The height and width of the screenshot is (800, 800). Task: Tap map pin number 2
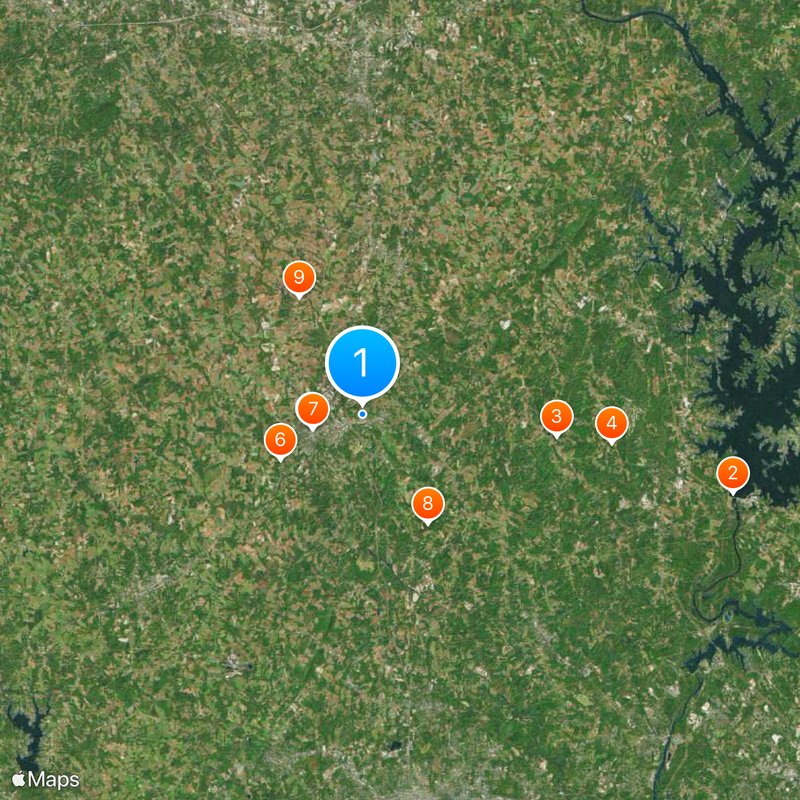tap(733, 474)
